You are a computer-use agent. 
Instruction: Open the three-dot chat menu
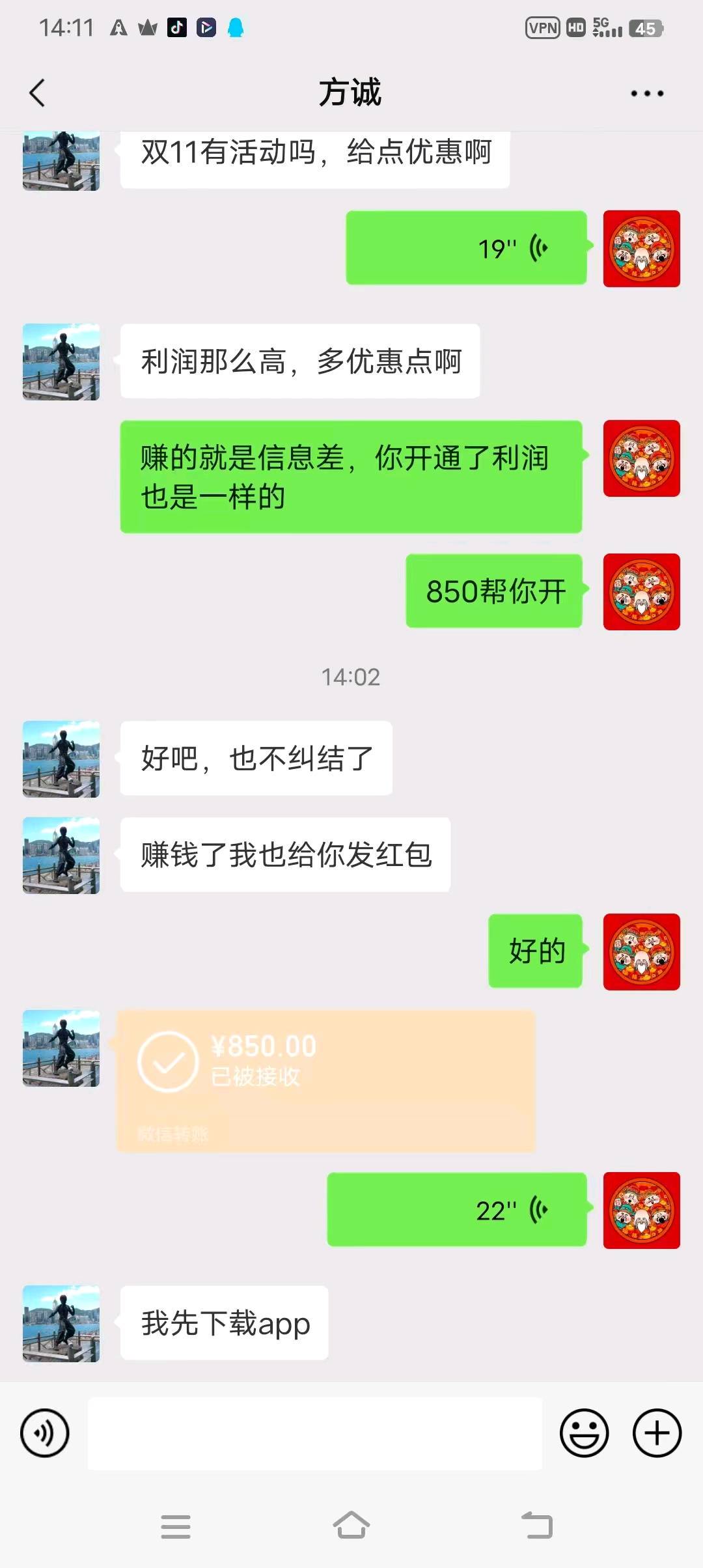[x=646, y=94]
